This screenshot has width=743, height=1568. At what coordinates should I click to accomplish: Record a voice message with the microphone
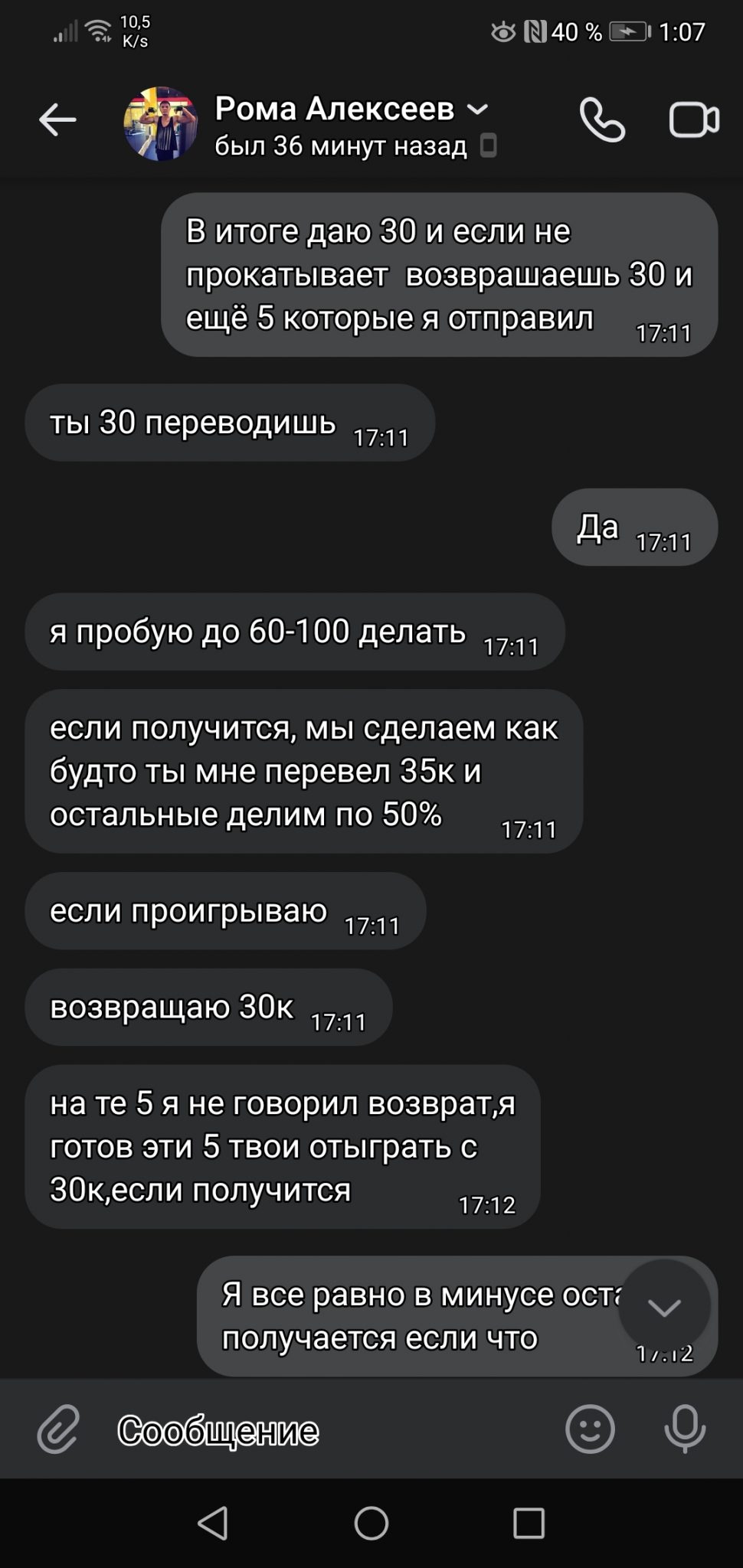685,1429
